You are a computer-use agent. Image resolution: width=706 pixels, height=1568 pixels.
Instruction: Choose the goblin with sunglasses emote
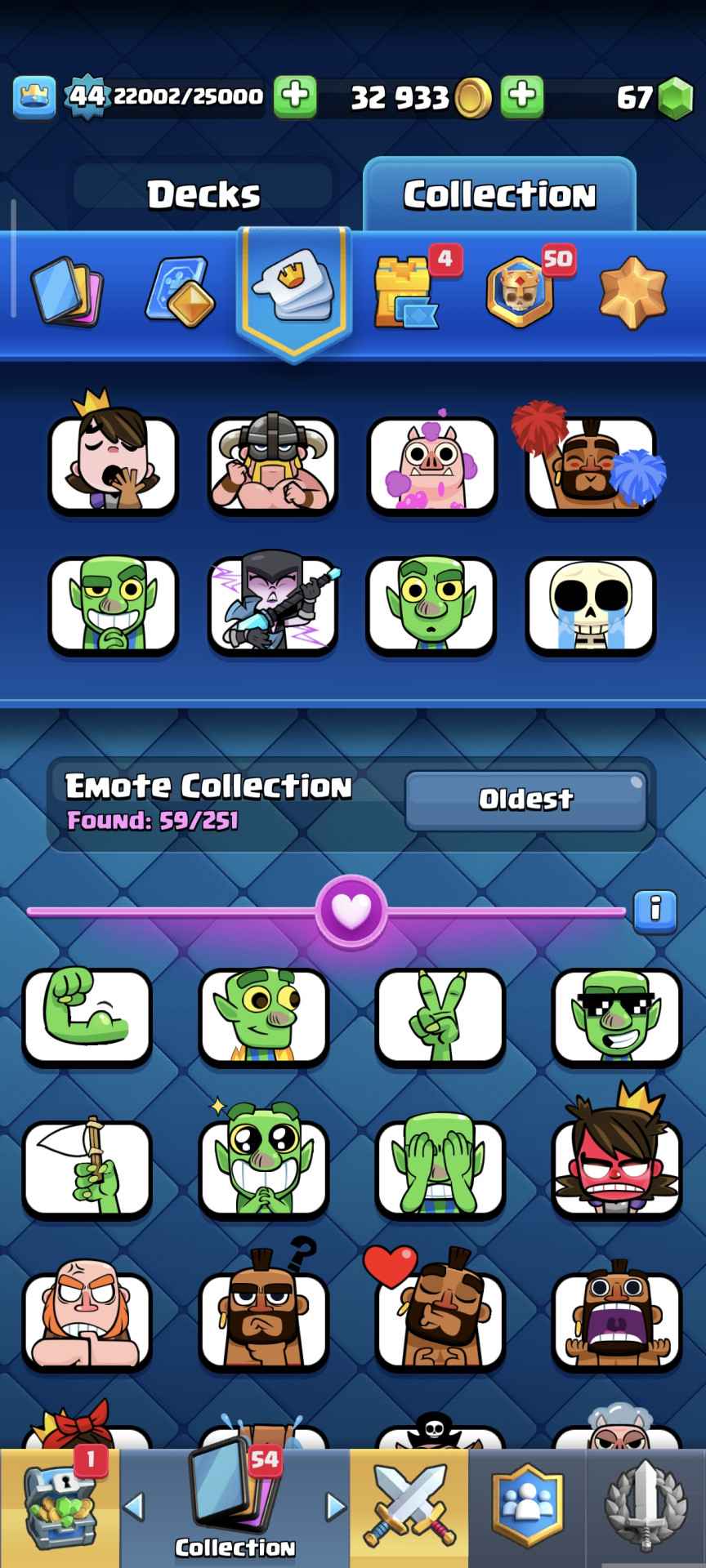617,1016
